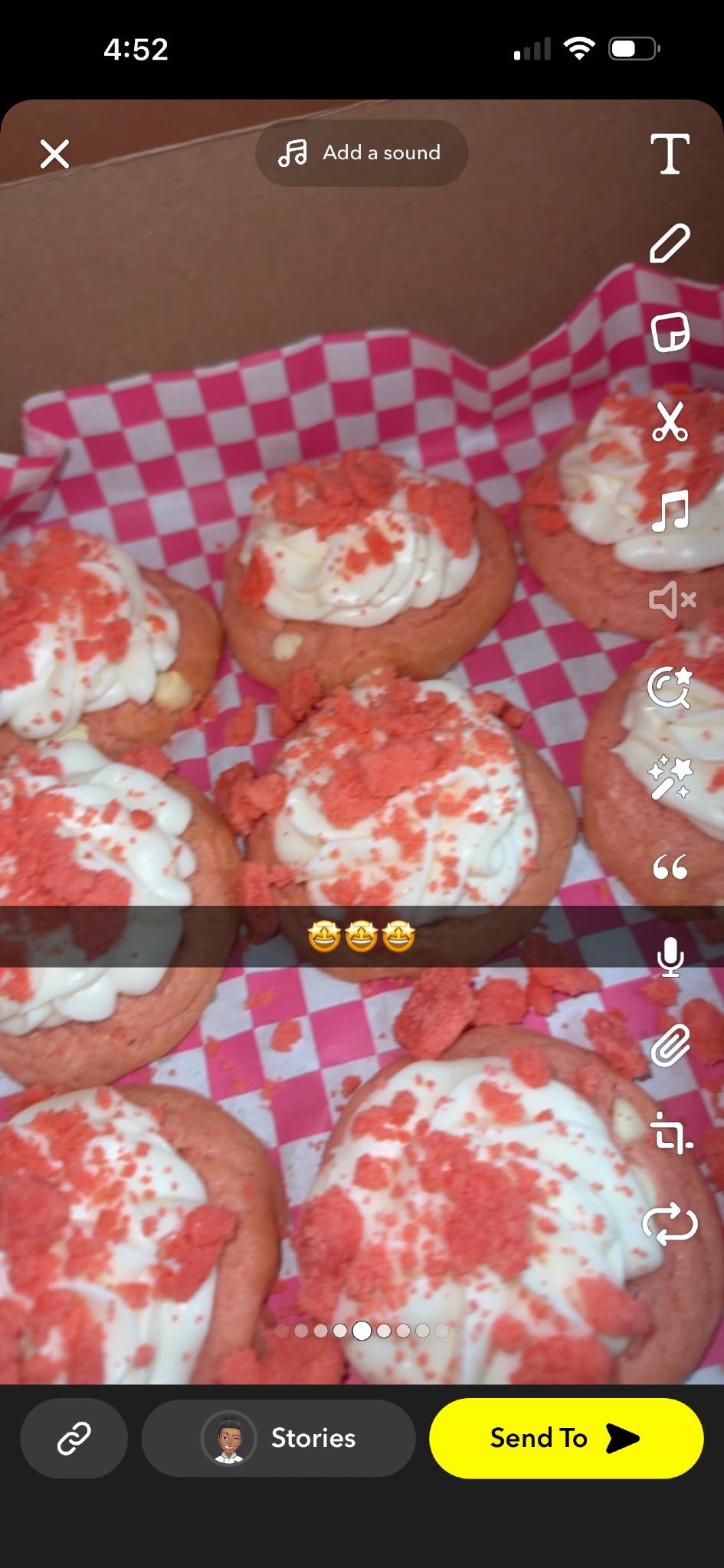Add a quote with quotation marks tool
This screenshot has height=1568, width=724.
[670, 867]
